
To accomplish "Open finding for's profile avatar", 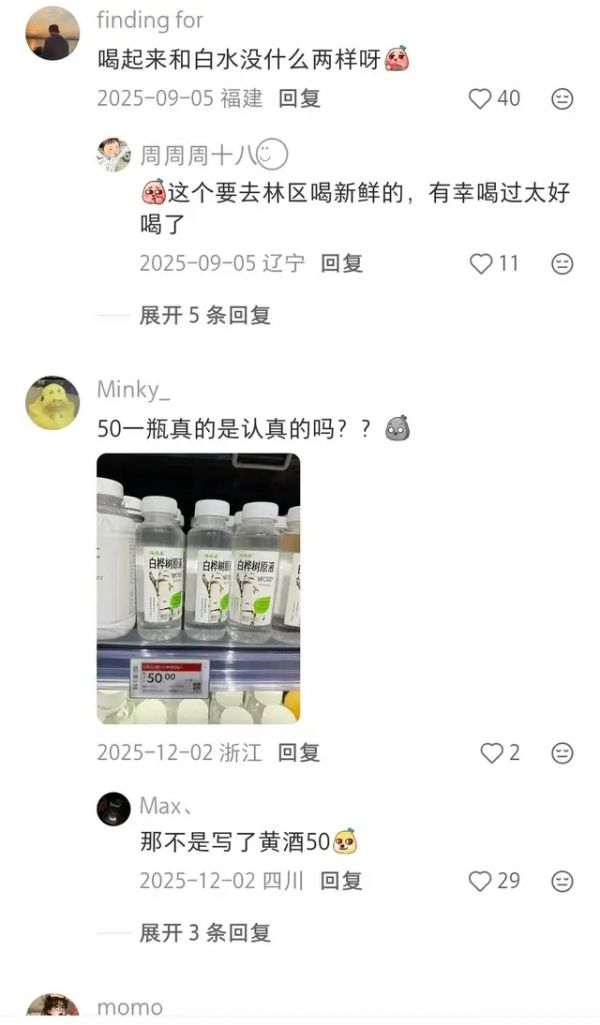I will (52, 33).
